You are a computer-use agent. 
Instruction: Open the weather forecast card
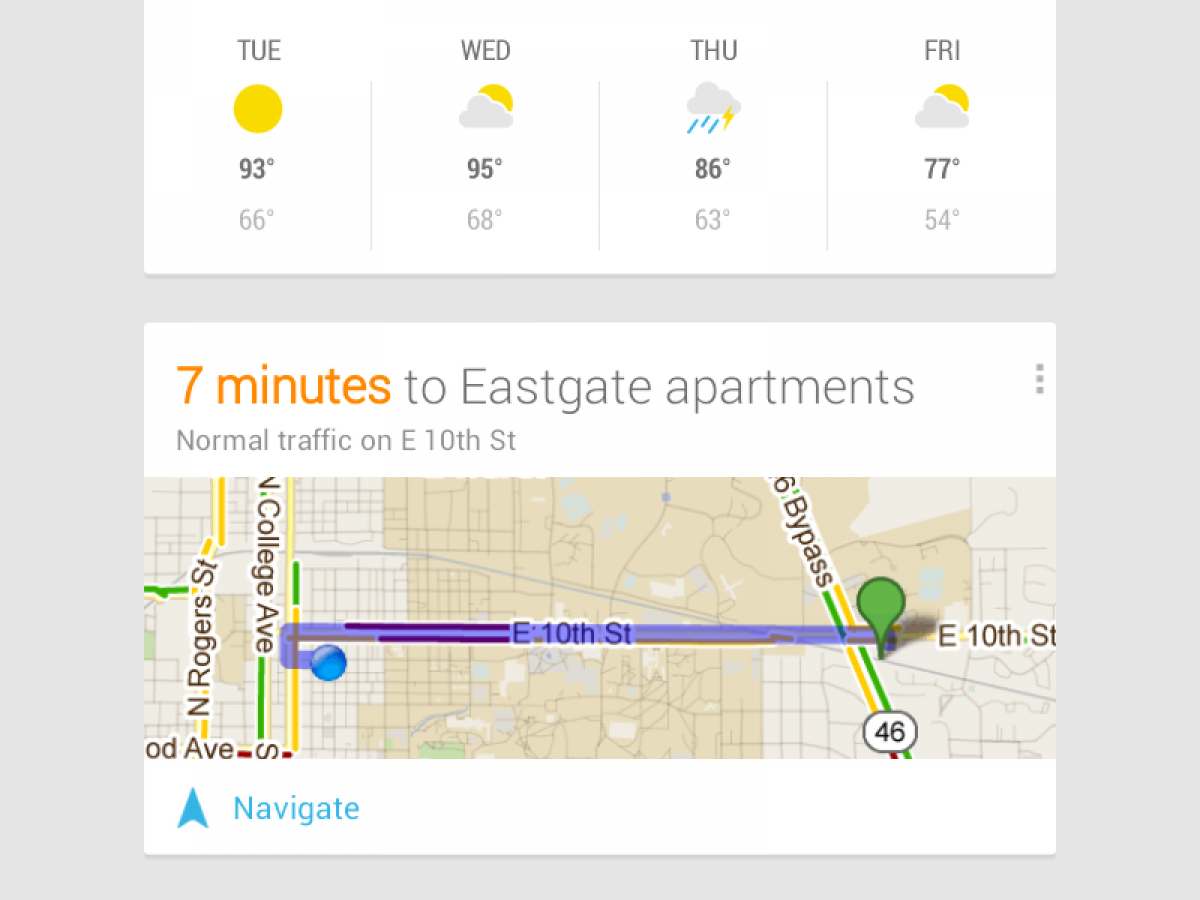(x=600, y=140)
